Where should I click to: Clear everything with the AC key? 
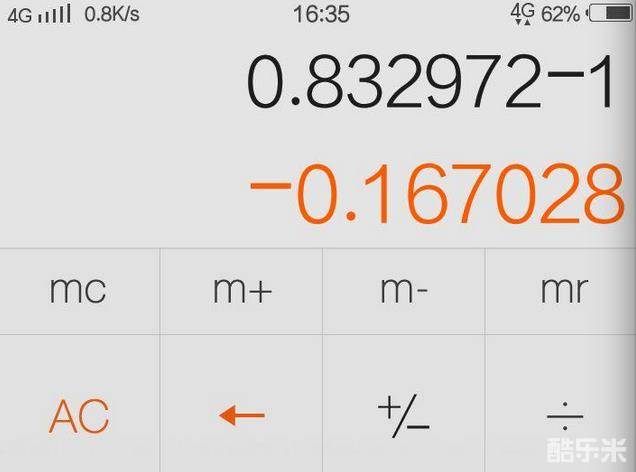pos(79,414)
